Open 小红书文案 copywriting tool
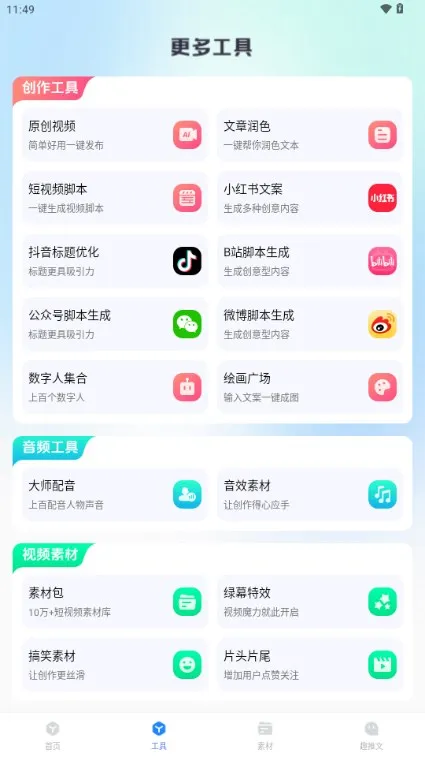 pyautogui.click(x=310, y=198)
